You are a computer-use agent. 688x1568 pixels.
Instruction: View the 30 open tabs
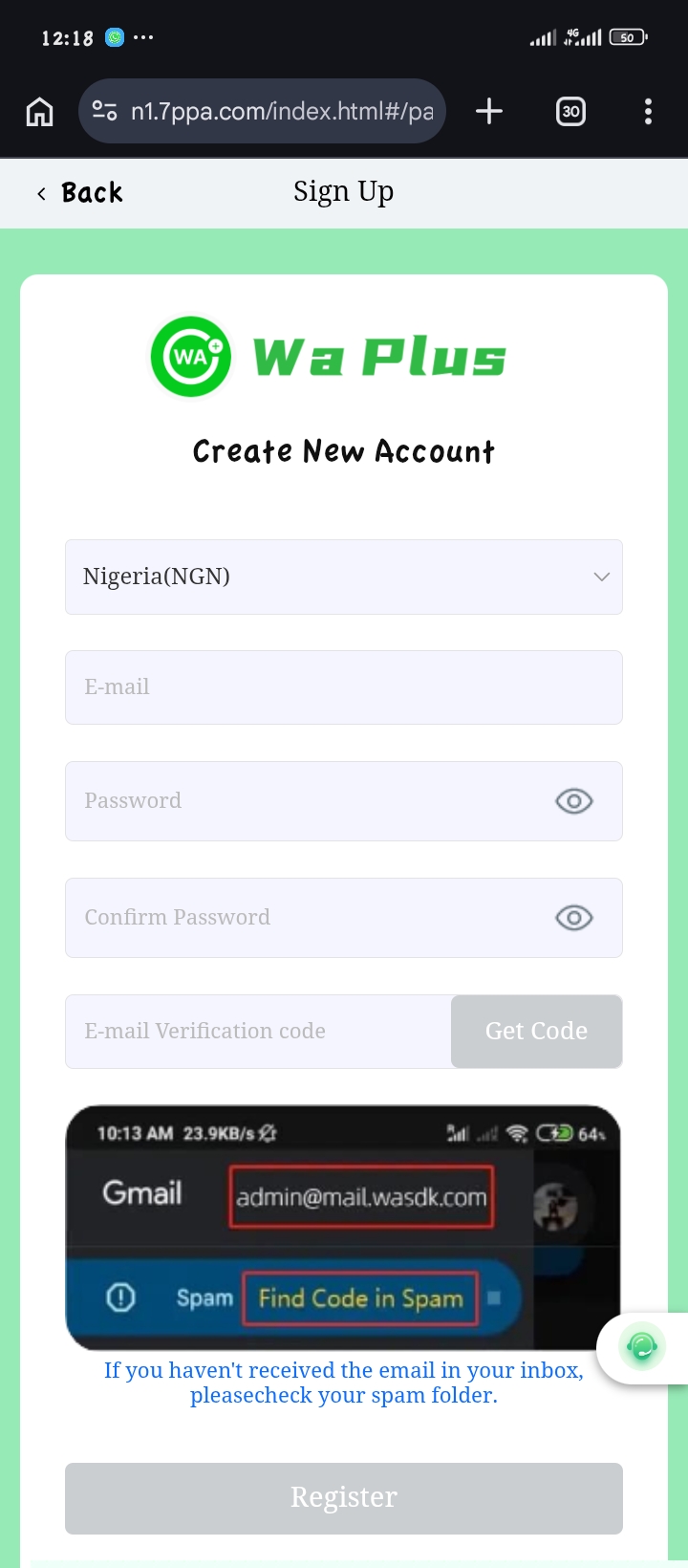point(570,112)
